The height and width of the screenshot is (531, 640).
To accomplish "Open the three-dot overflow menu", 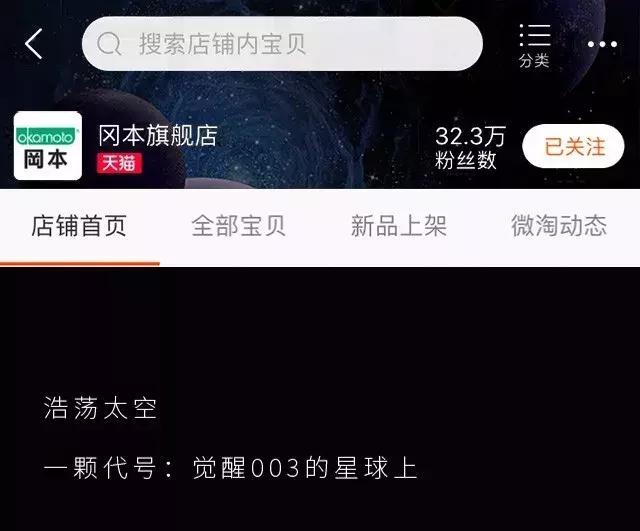I will (602, 45).
